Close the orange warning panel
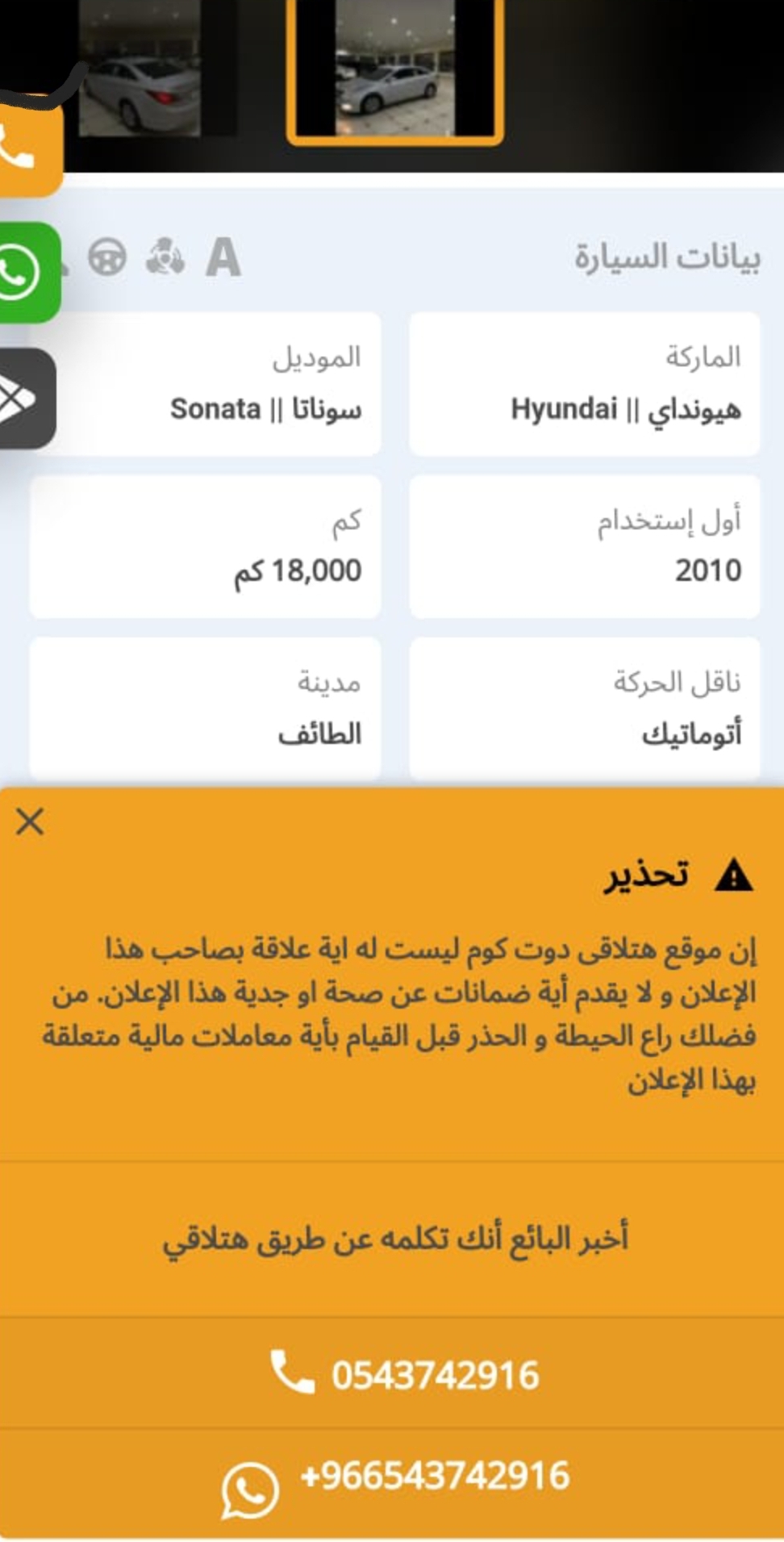This screenshot has width=784, height=1542. (30, 821)
